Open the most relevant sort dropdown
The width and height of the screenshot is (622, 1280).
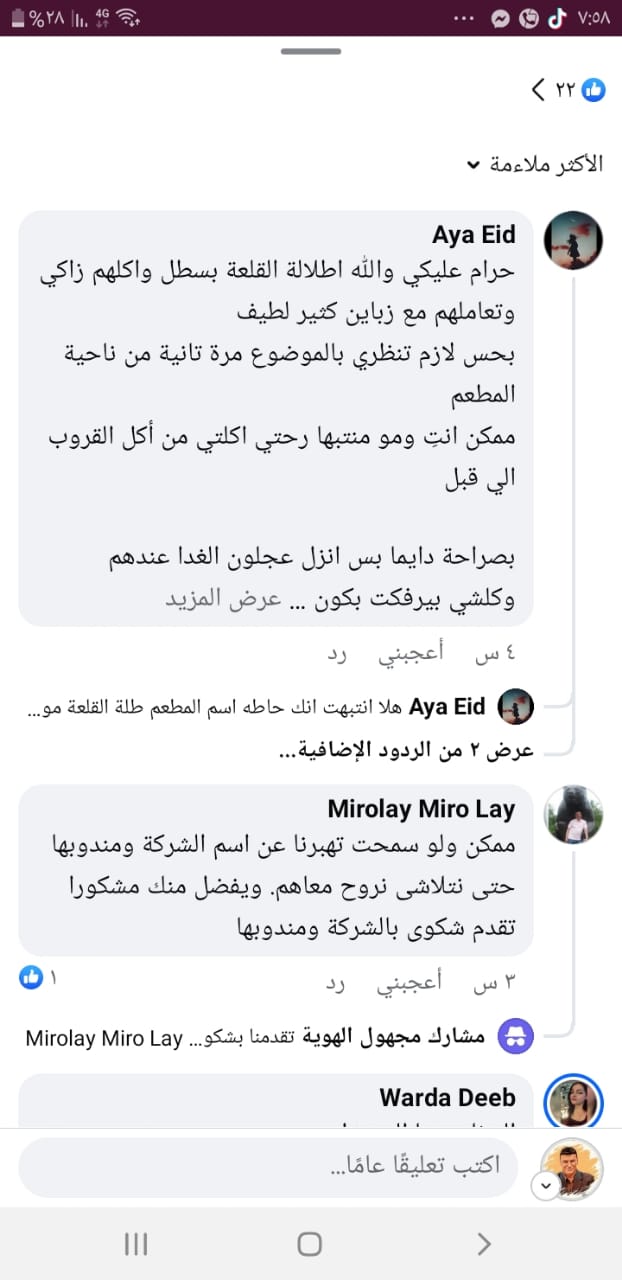pyautogui.click(x=546, y=164)
